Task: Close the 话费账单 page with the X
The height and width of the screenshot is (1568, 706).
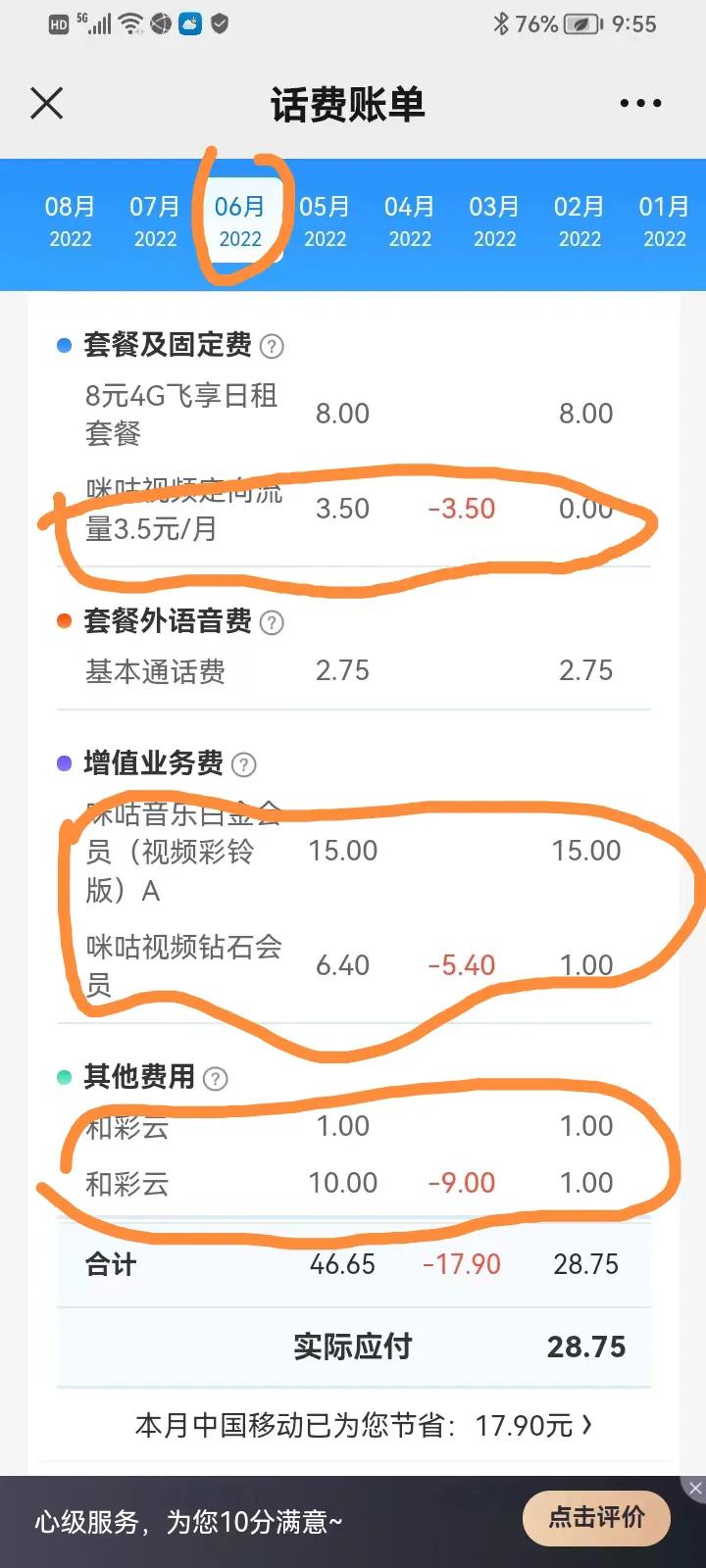Action: (46, 102)
